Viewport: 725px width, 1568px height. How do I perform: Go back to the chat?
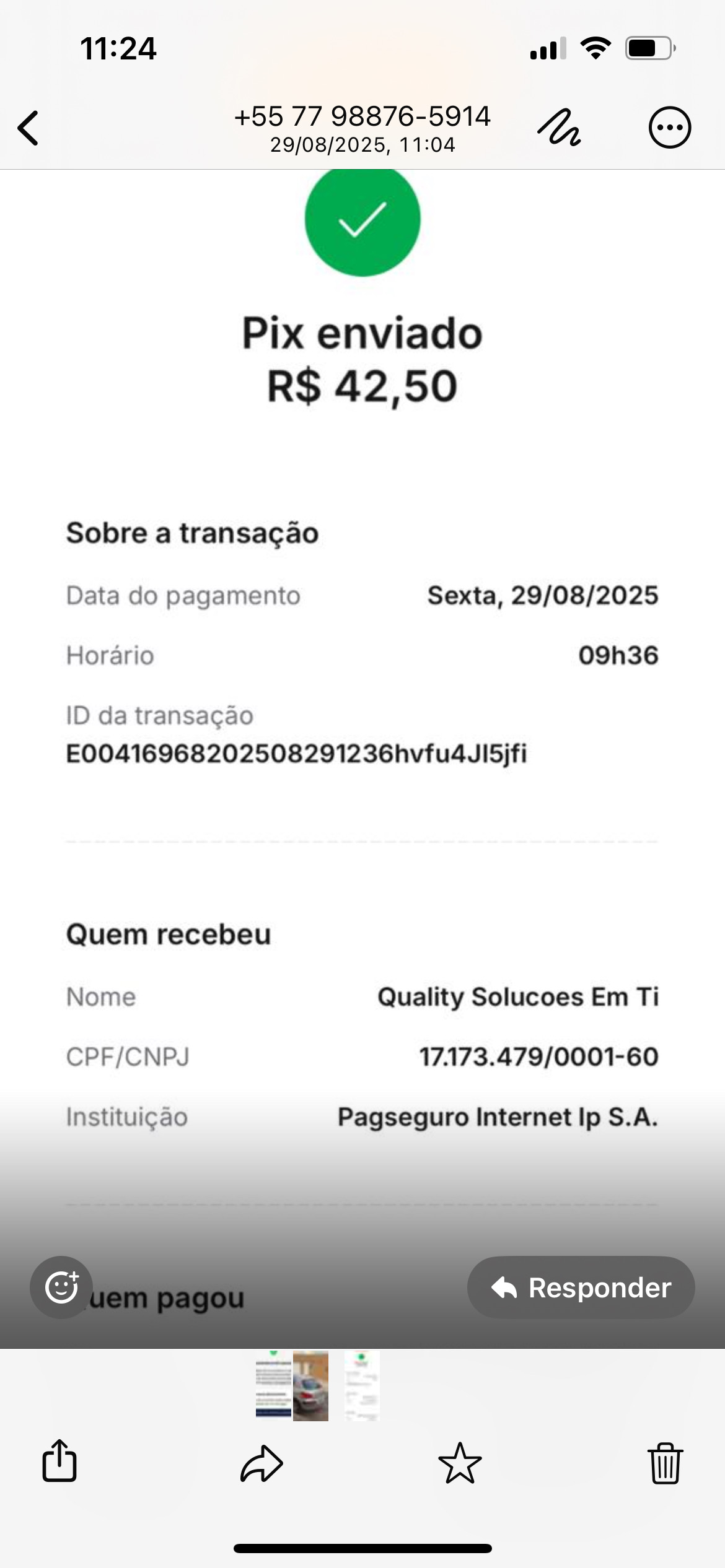pos(29,128)
